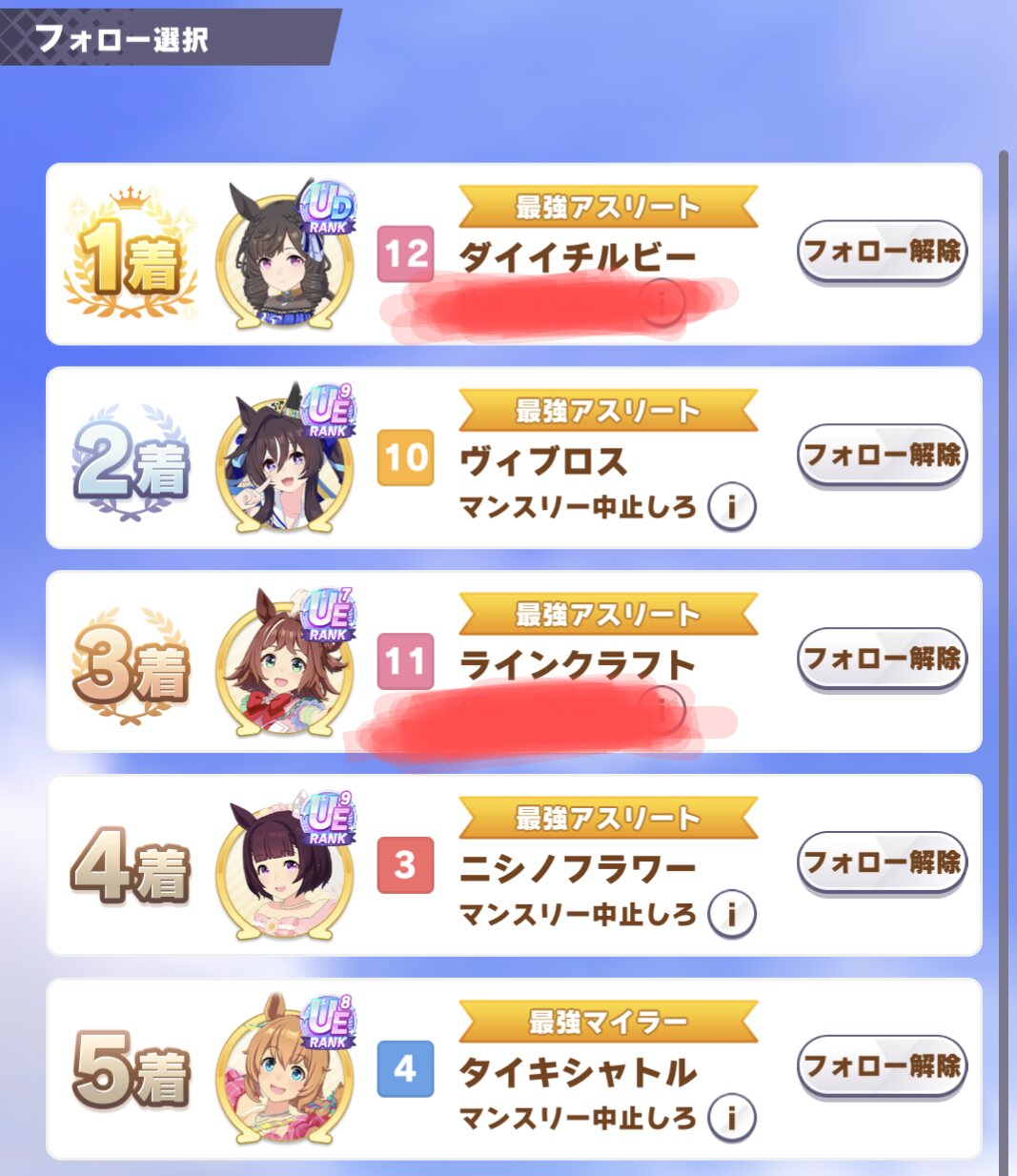This screenshot has height=1176, width=1017.
Task: Unfollow the タイキシャトル trainer
Action: coord(882,1065)
